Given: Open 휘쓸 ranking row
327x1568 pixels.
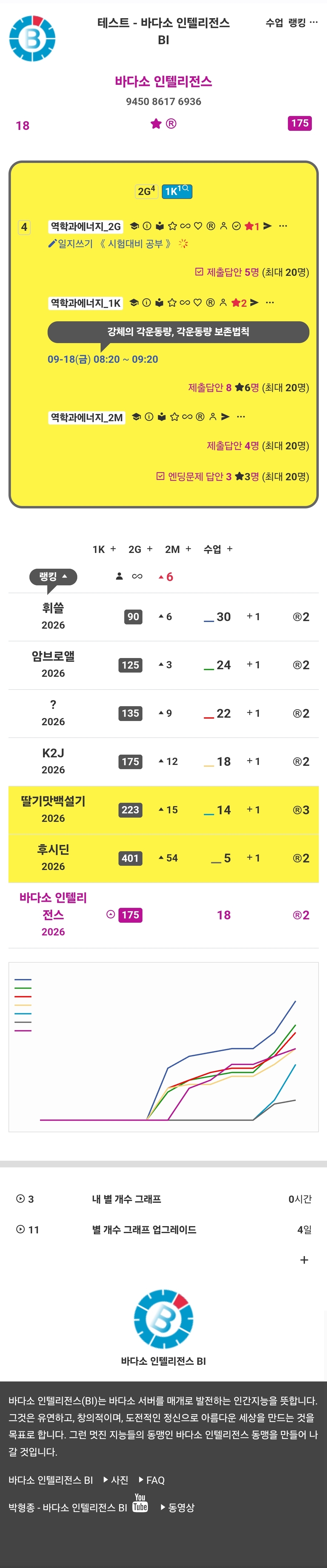Looking at the screenshot, I should tap(163, 617).
